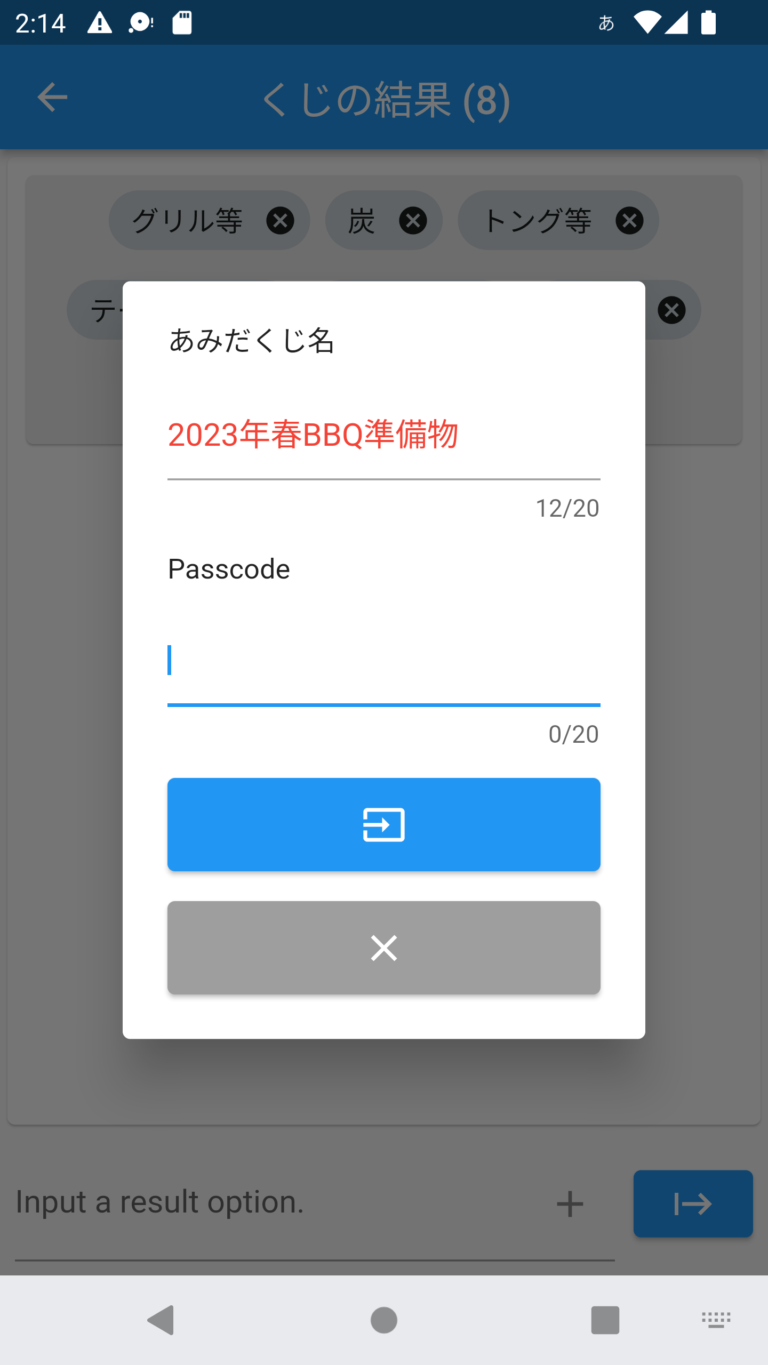This screenshot has width=768, height=1365.
Task: Remove the トング等 tag with its X icon
Action: (x=629, y=220)
